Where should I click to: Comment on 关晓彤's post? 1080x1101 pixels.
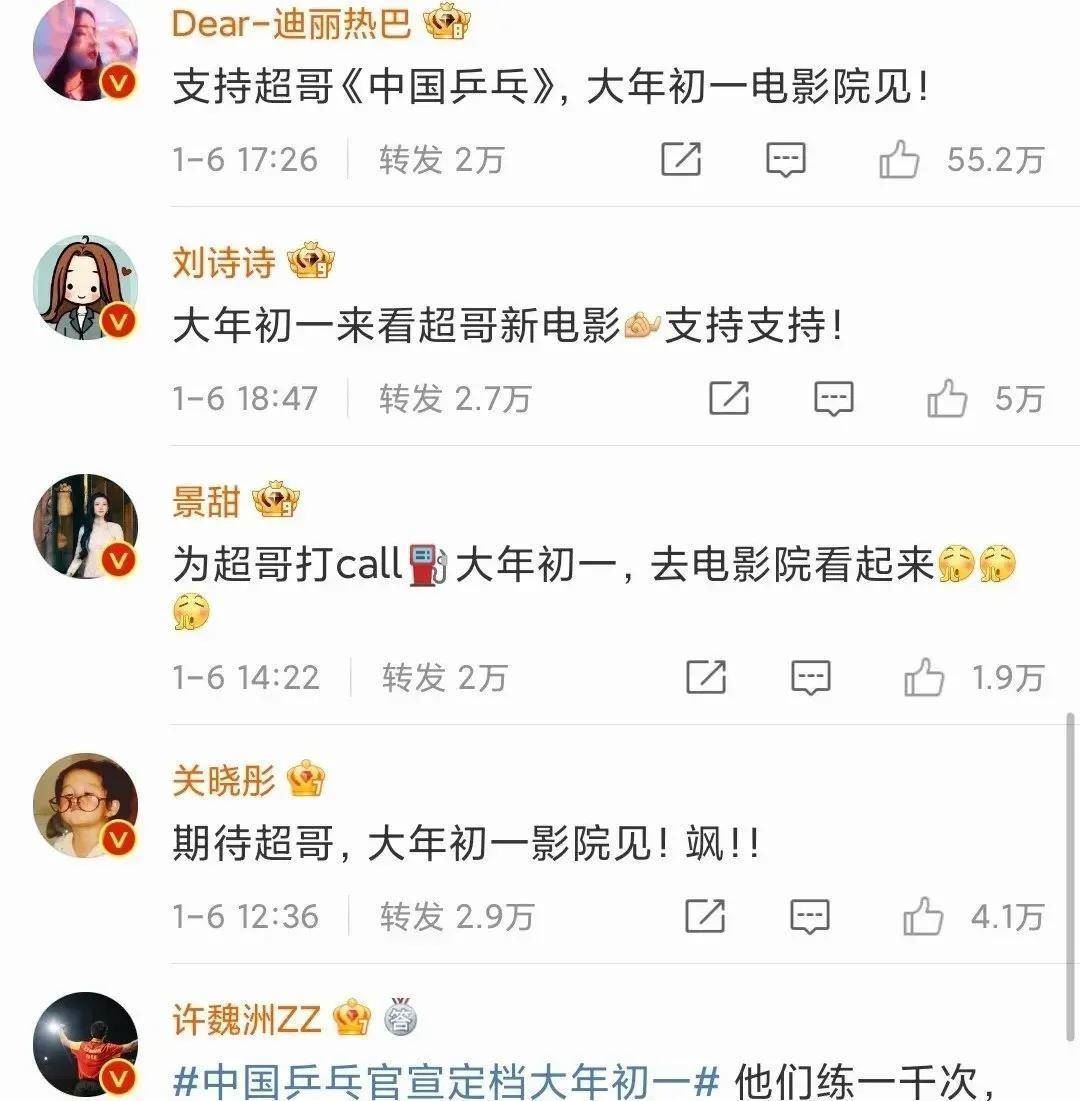(809, 916)
